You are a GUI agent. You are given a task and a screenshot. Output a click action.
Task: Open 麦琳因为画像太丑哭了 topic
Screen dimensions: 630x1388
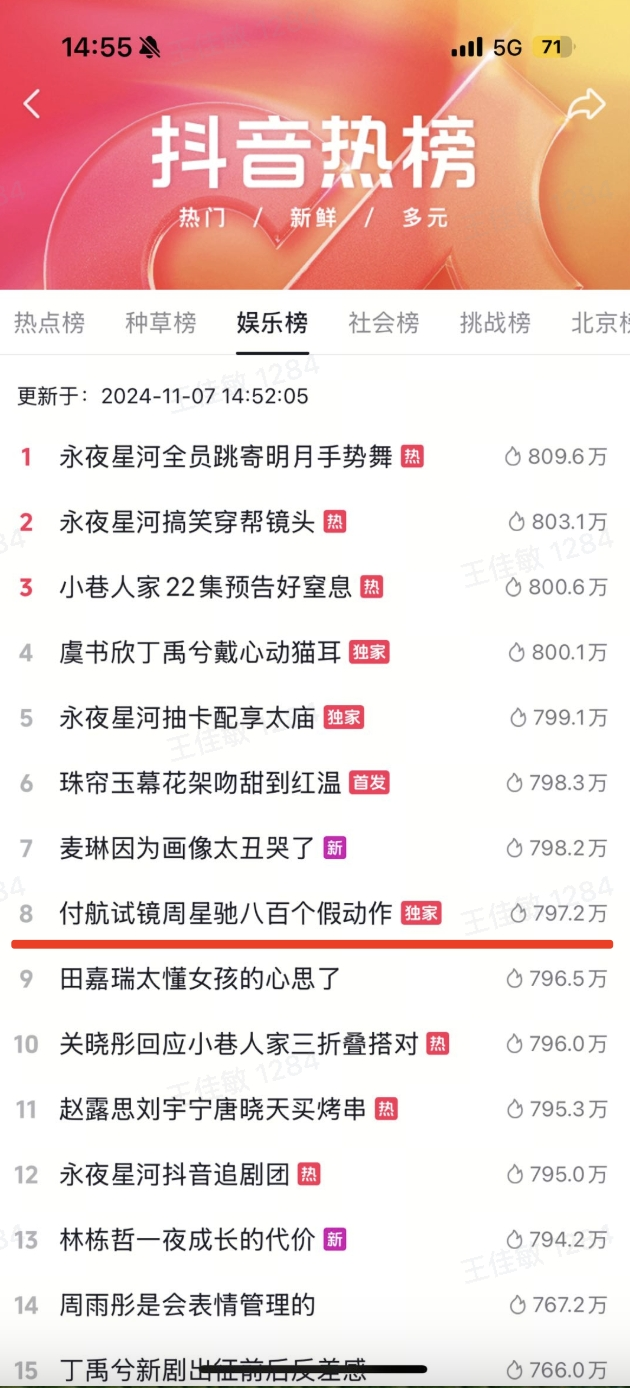point(189,848)
